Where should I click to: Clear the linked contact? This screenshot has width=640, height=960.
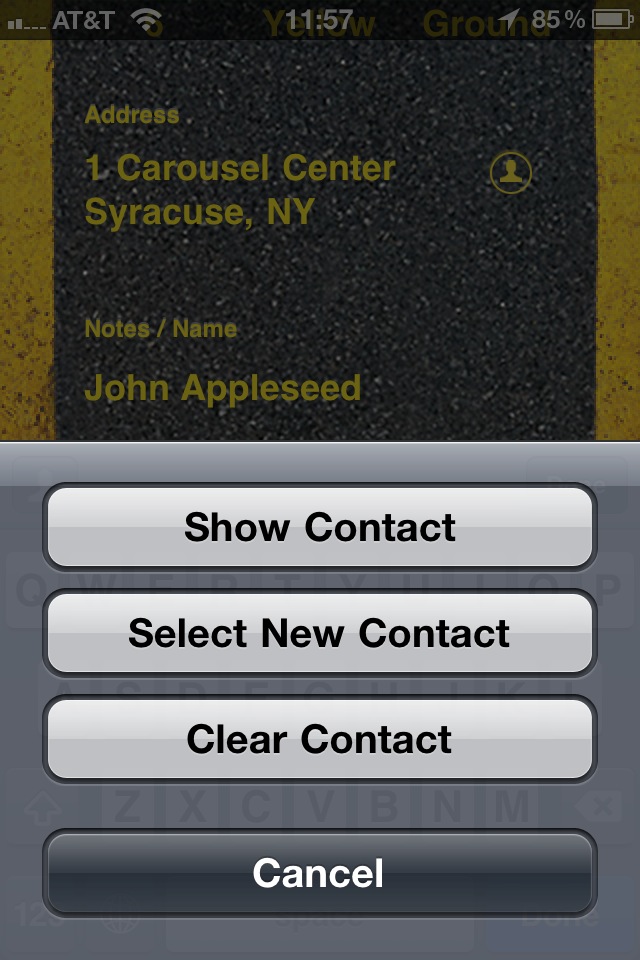(320, 739)
